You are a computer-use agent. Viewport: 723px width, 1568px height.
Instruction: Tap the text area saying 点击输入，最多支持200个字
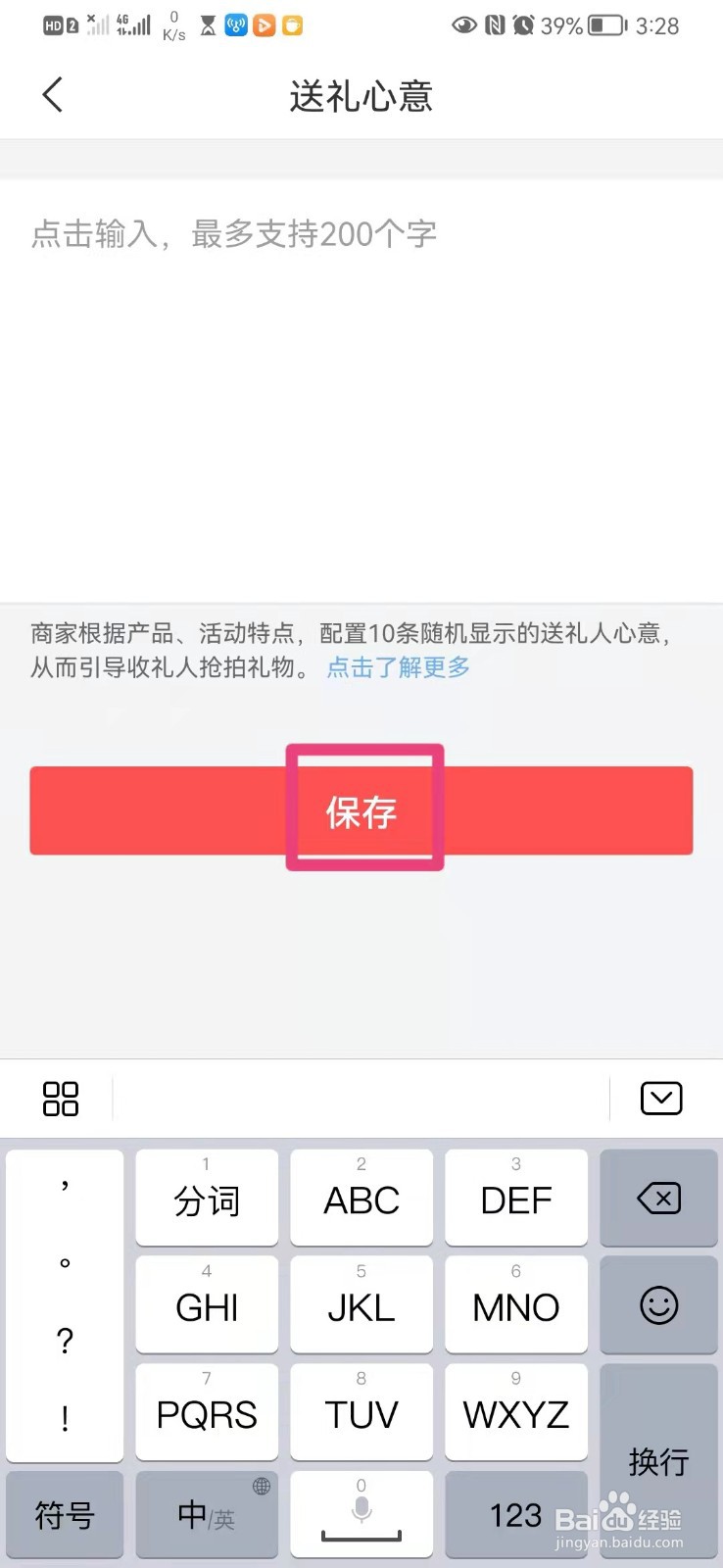point(235,233)
